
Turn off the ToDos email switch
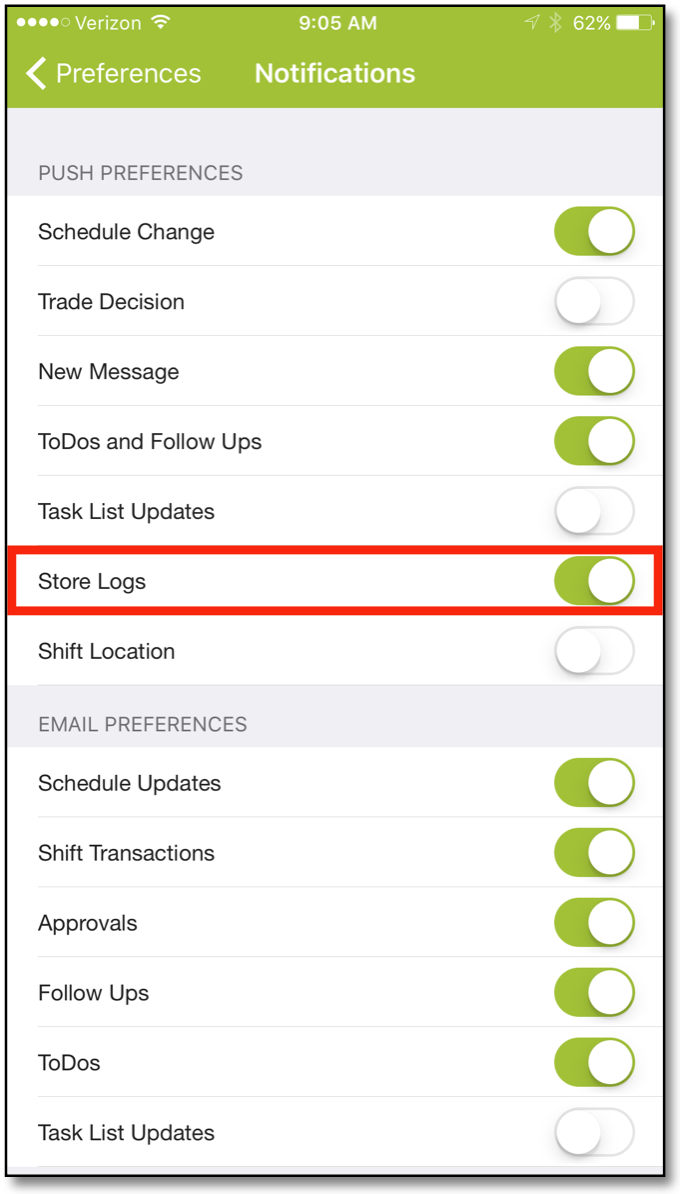[594, 1063]
